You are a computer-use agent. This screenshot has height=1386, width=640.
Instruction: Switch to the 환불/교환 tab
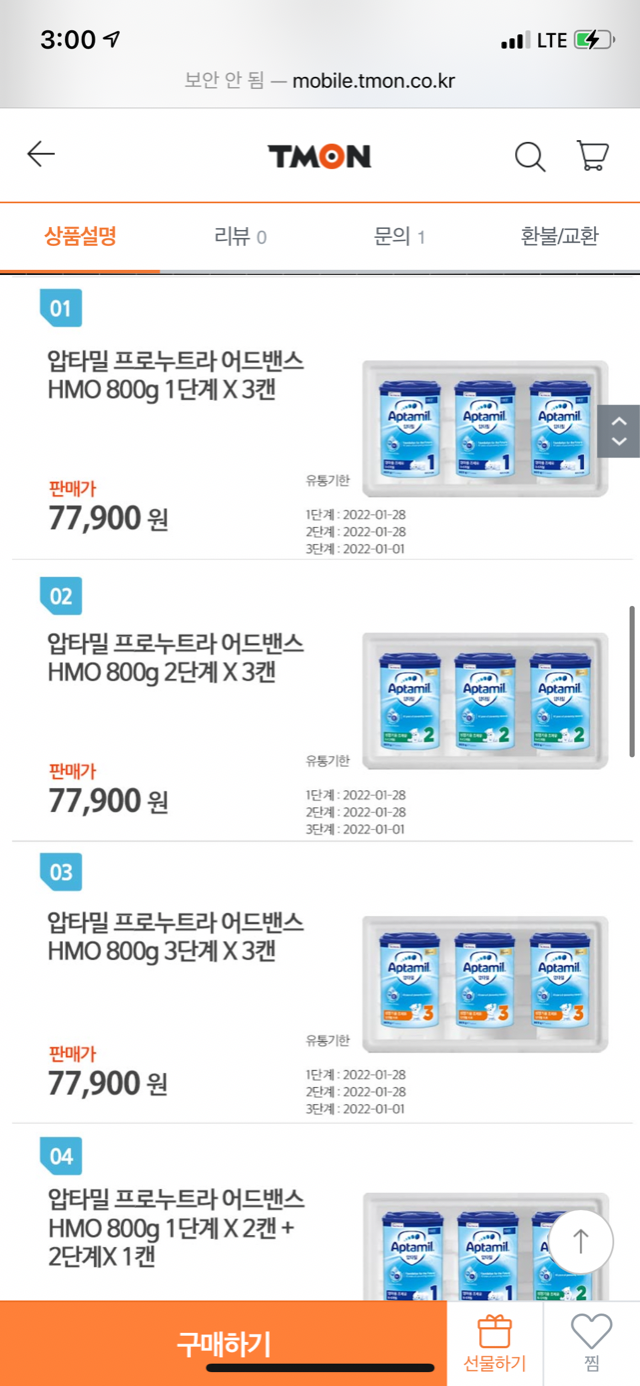[x=559, y=237]
